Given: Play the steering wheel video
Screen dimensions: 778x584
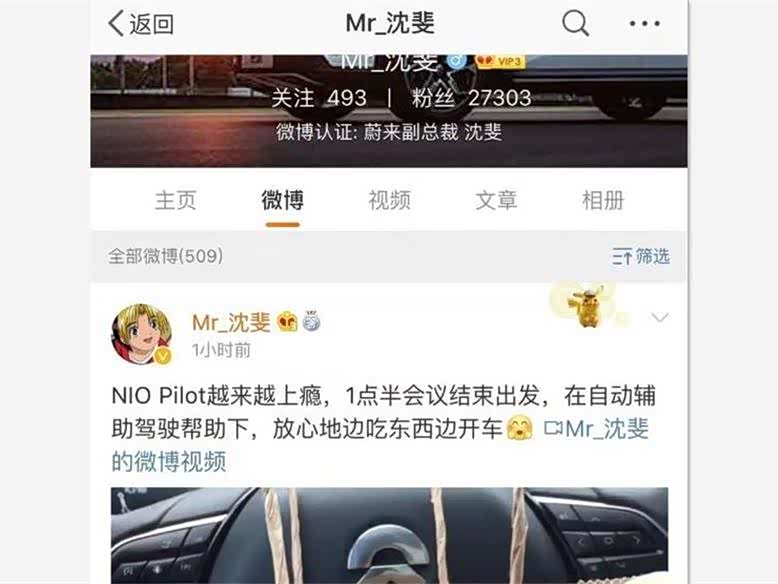Looking at the screenshot, I should tap(389, 535).
